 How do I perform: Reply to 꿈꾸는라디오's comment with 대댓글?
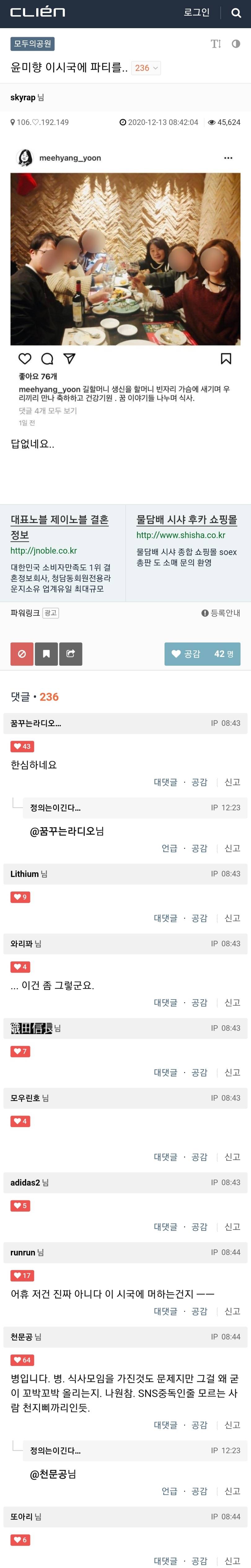point(165,782)
